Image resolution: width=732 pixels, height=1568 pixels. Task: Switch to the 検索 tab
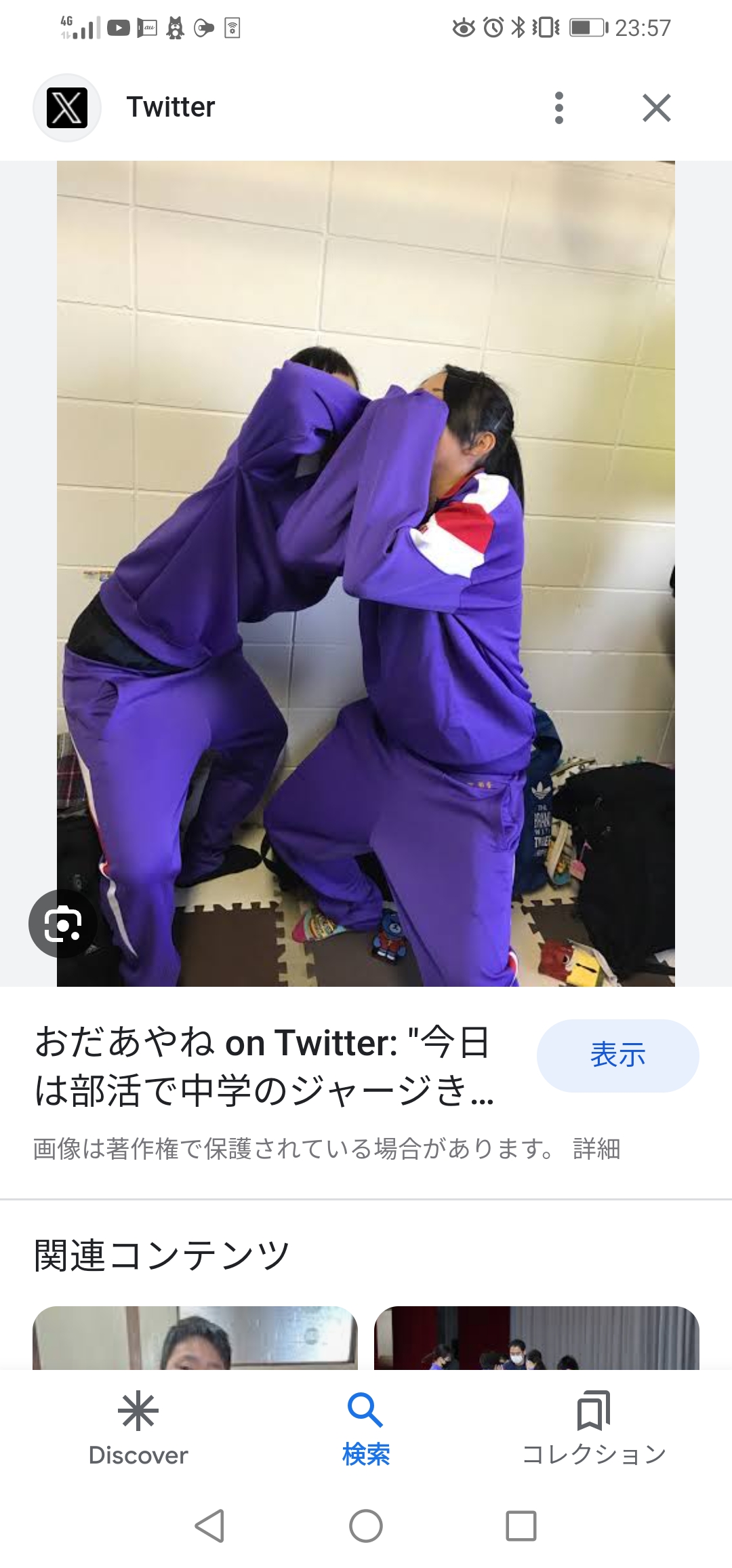[366, 1428]
